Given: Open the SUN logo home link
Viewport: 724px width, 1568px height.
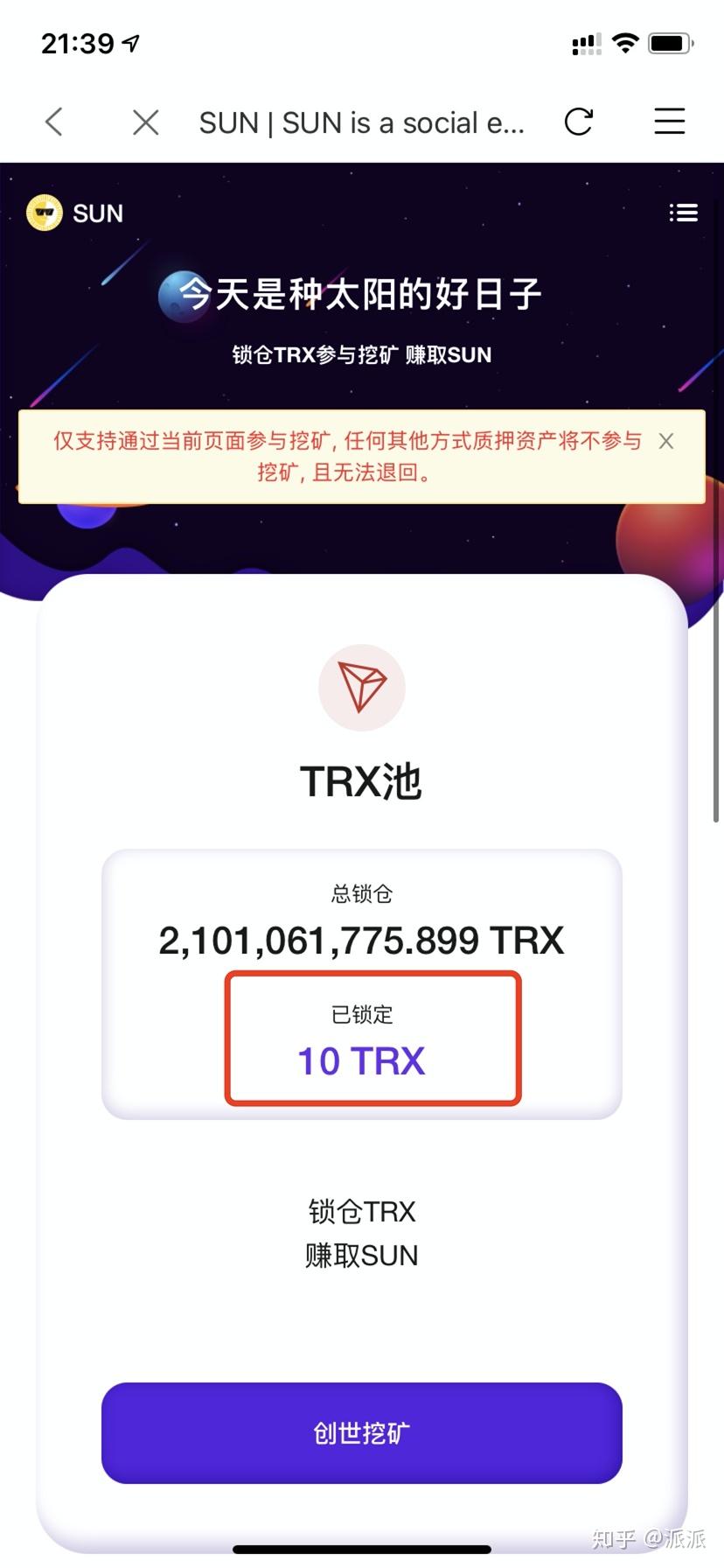Looking at the screenshot, I should pyautogui.click(x=75, y=213).
